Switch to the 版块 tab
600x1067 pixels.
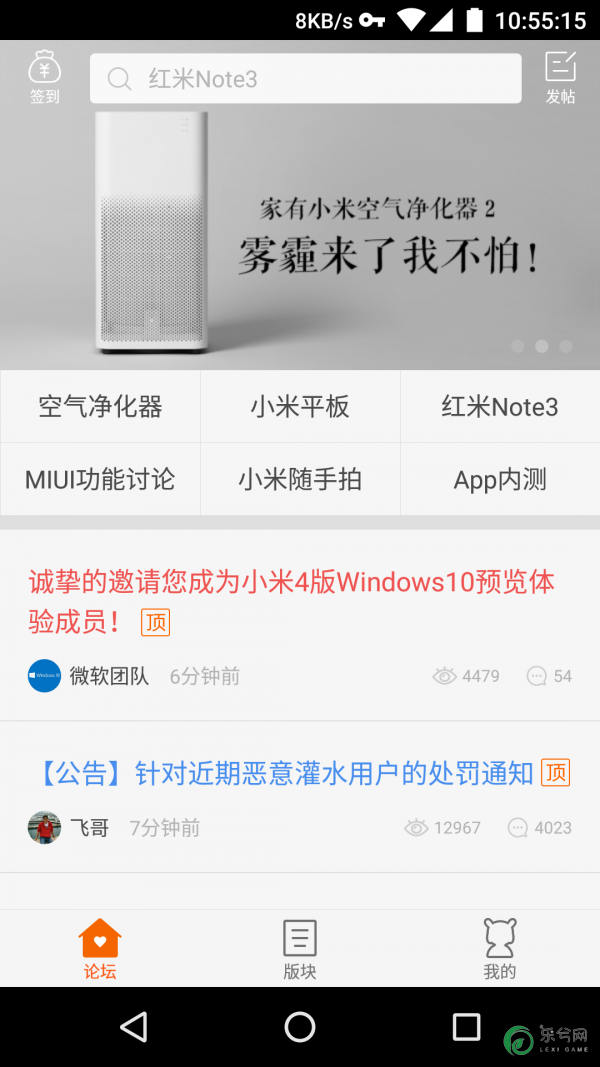[x=300, y=949]
